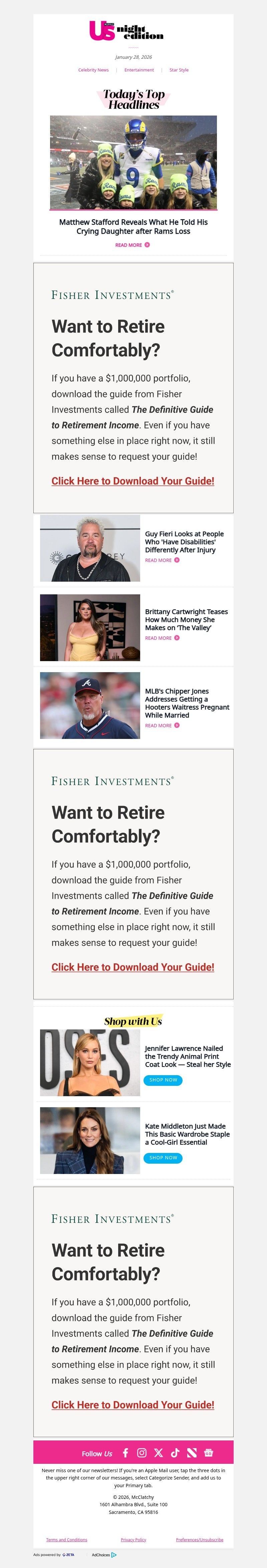267x1568 pixels.
Task: Open the Privacy Policy link
Action: [x=133, y=1539]
